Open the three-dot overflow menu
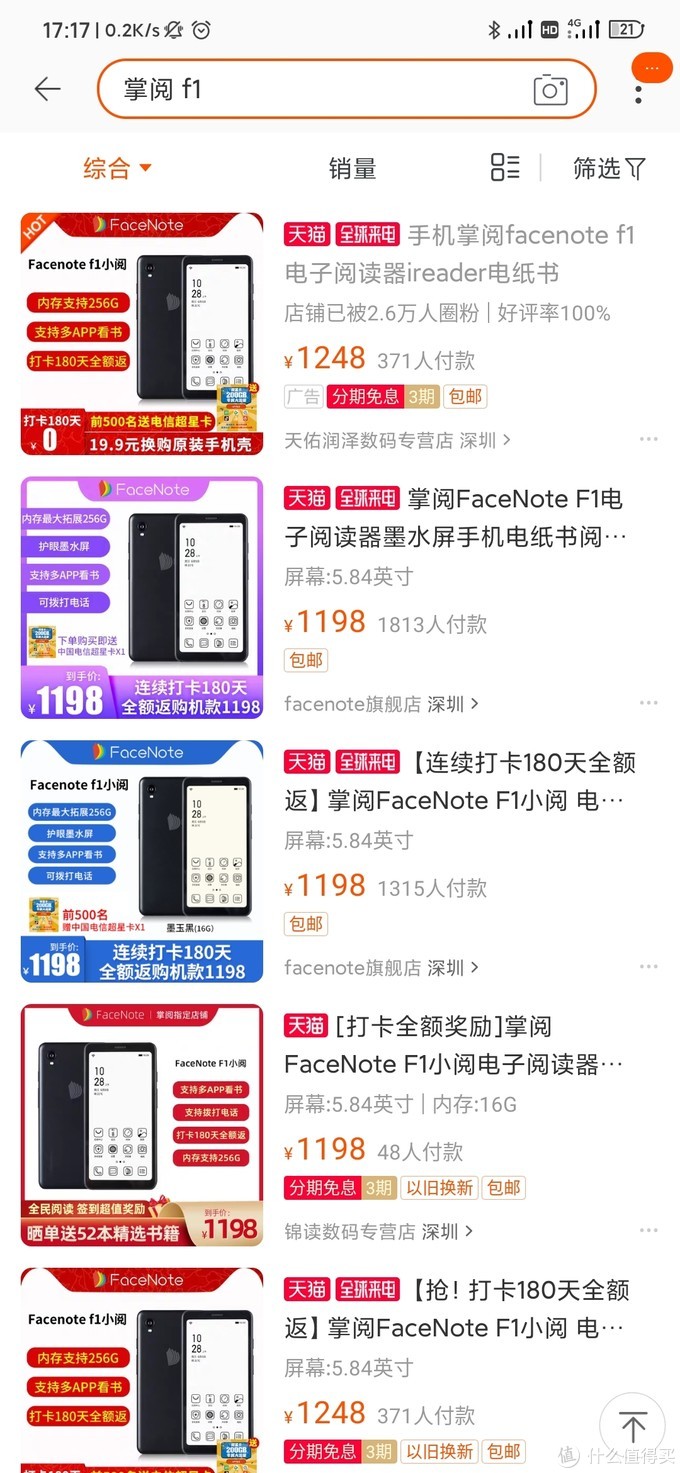Viewport: 680px width, 1473px height. coord(639,92)
